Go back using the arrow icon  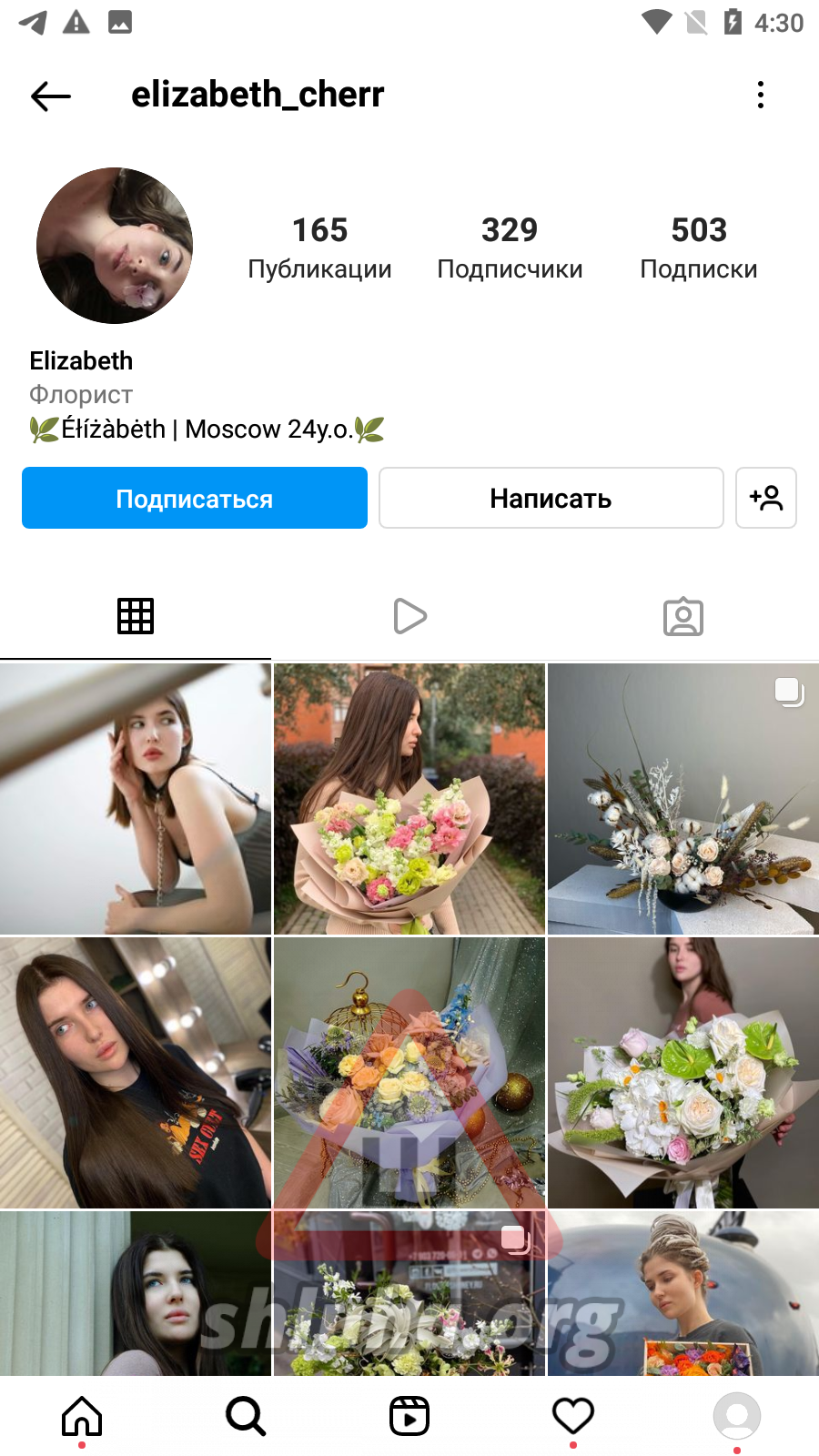click(51, 96)
